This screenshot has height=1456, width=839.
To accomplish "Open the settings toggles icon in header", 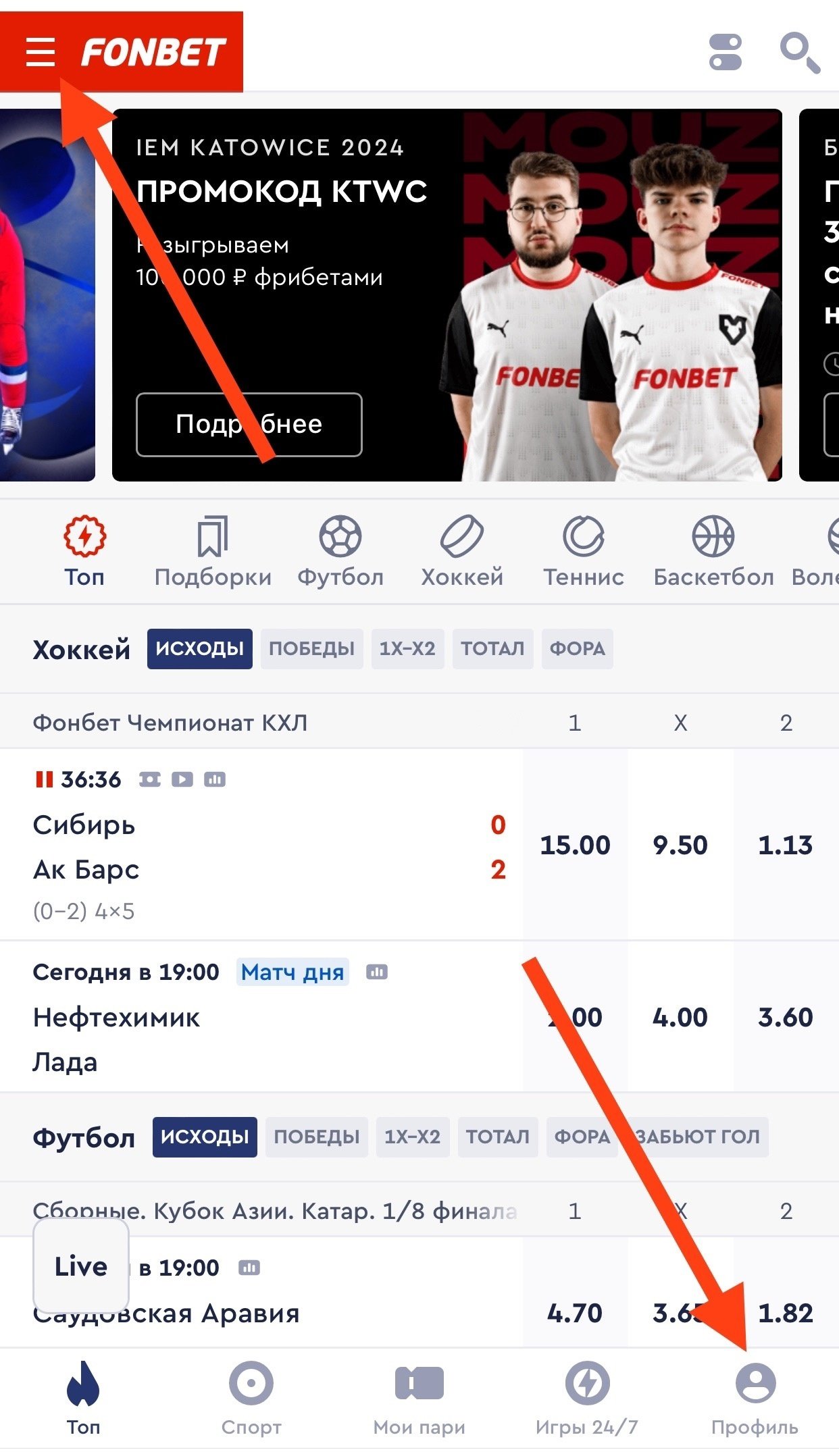I will [725, 53].
